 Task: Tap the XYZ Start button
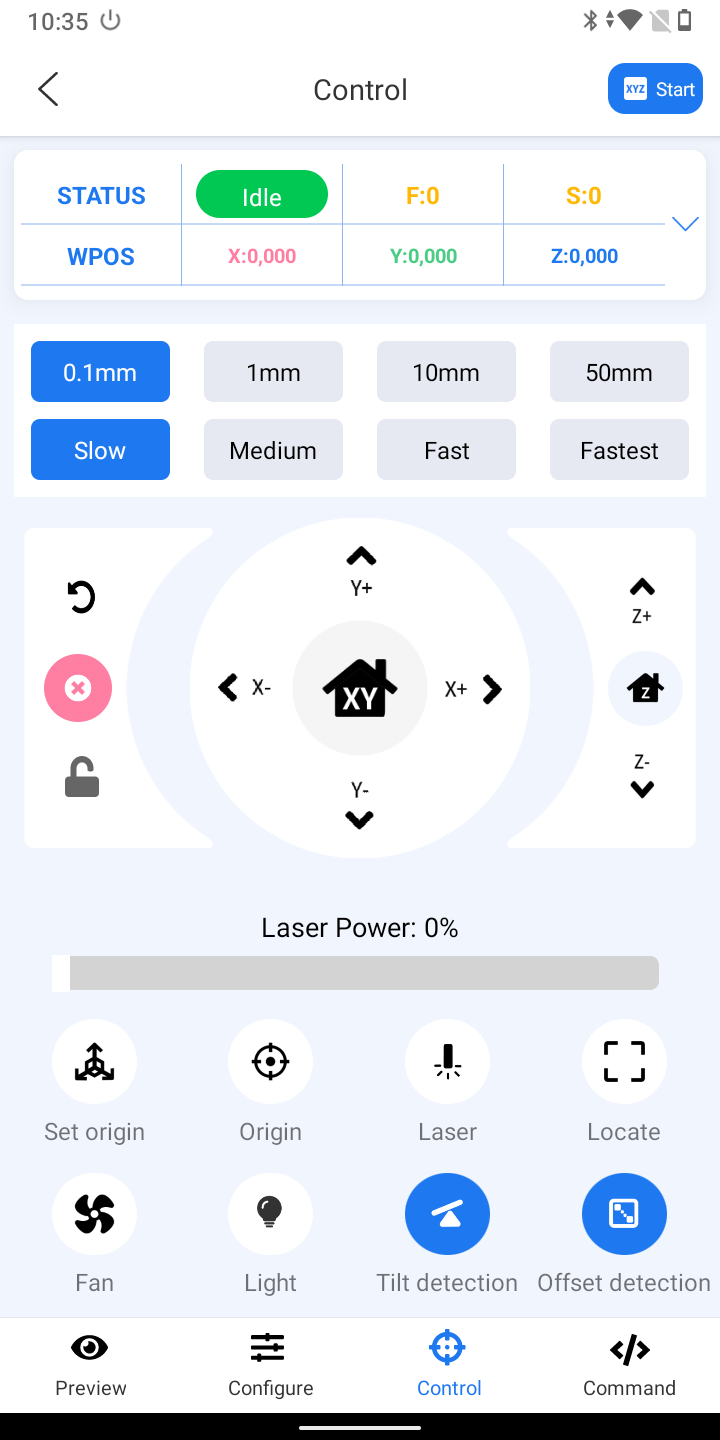coord(655,89)
